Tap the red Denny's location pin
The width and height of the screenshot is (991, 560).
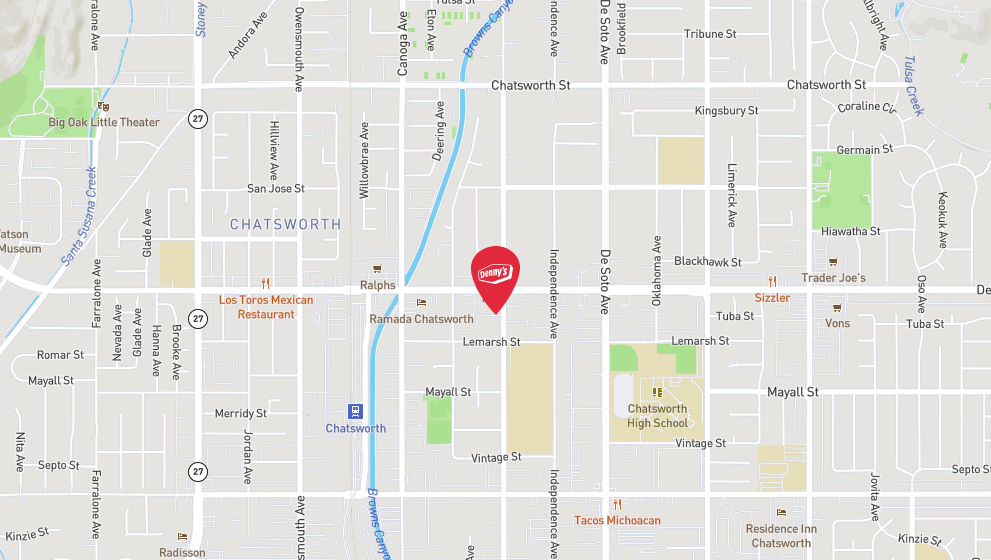point(495,274)
